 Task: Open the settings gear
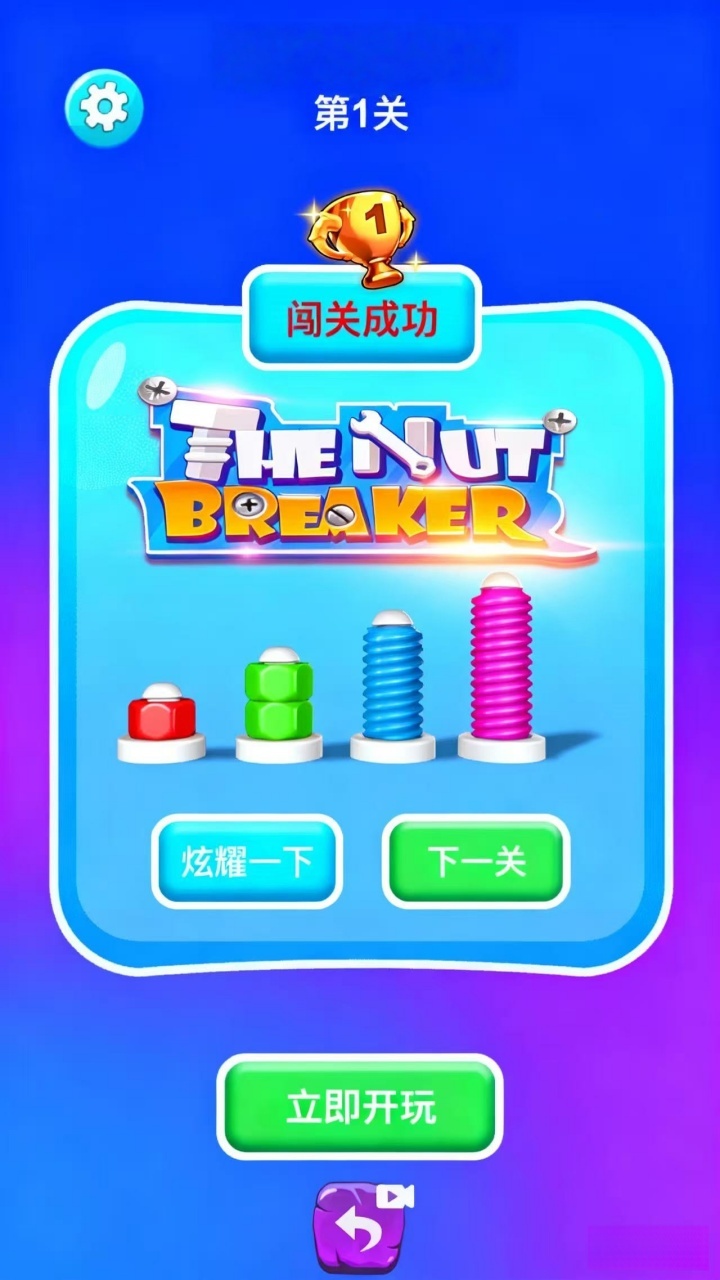(x=104, y=108)
